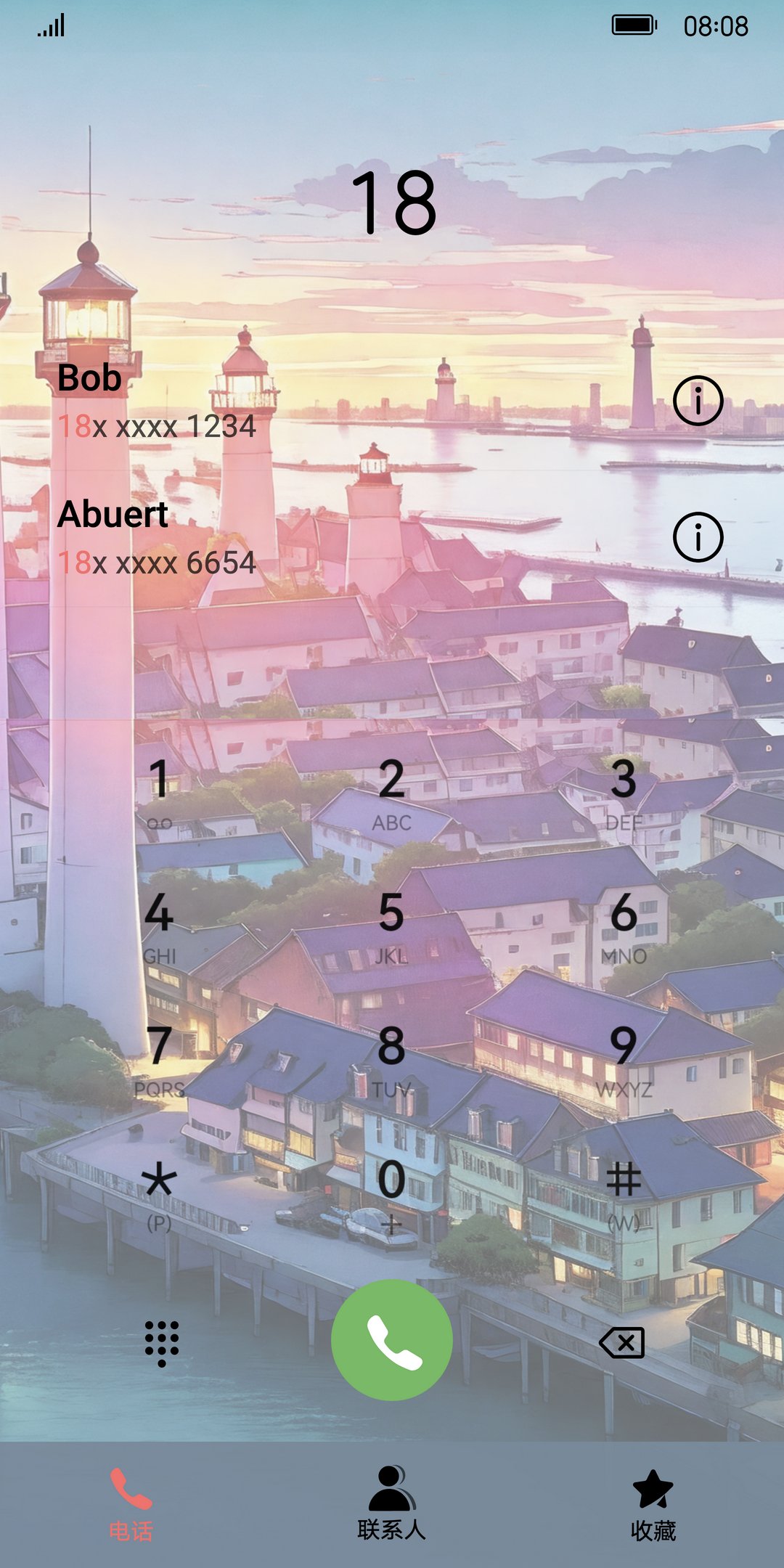
Task: Hide the dial pad
Action: (x=161, y=1343)
